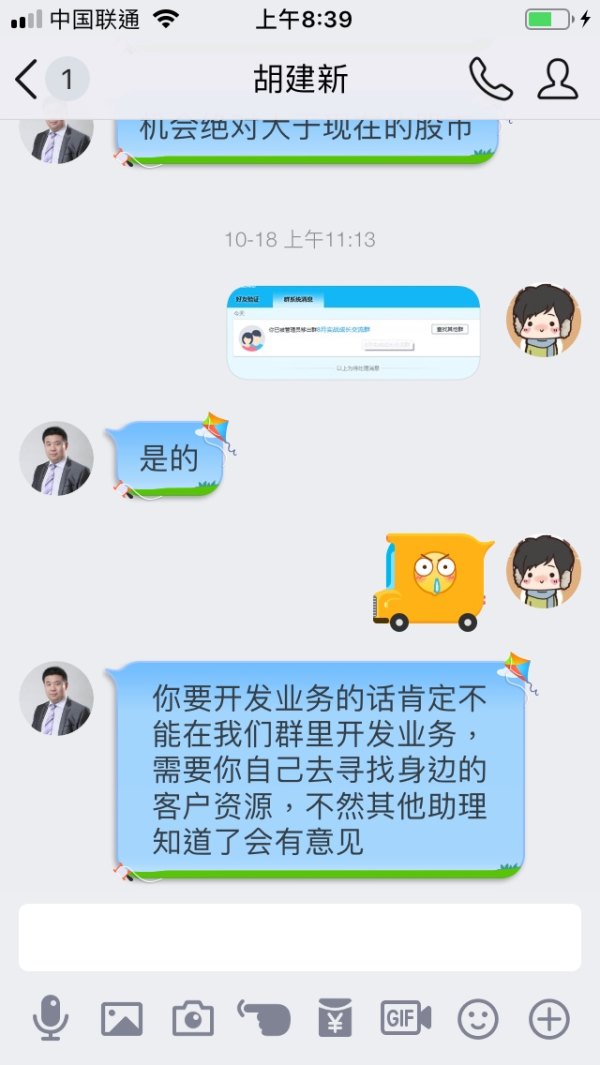The width and height of the screenshot is (600, 1065).
Task: Open the photo gallery picker
Action: click(x=122, y=1019)
